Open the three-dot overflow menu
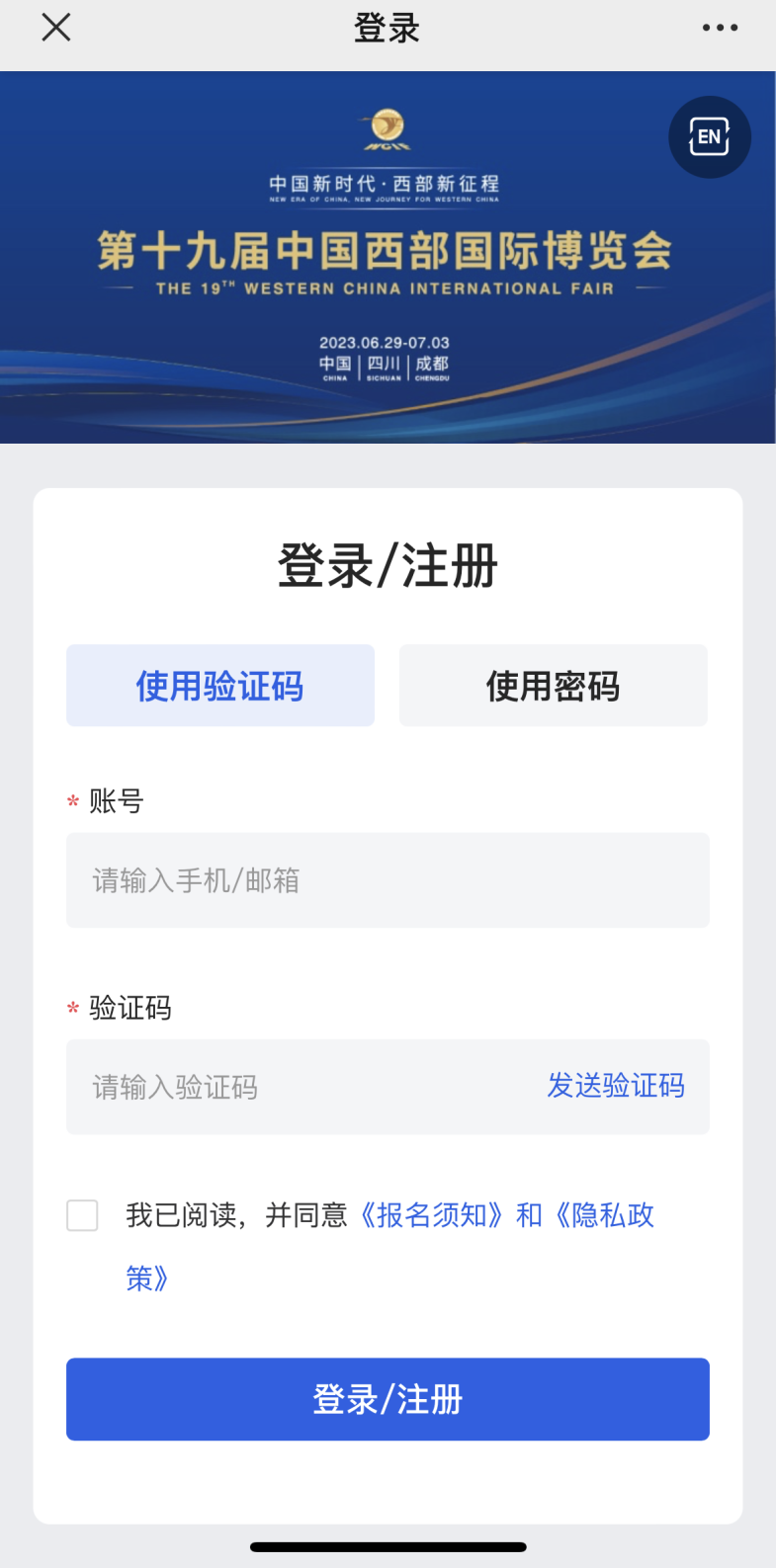Screen dimensions: 776x1568 click(720, 28)
